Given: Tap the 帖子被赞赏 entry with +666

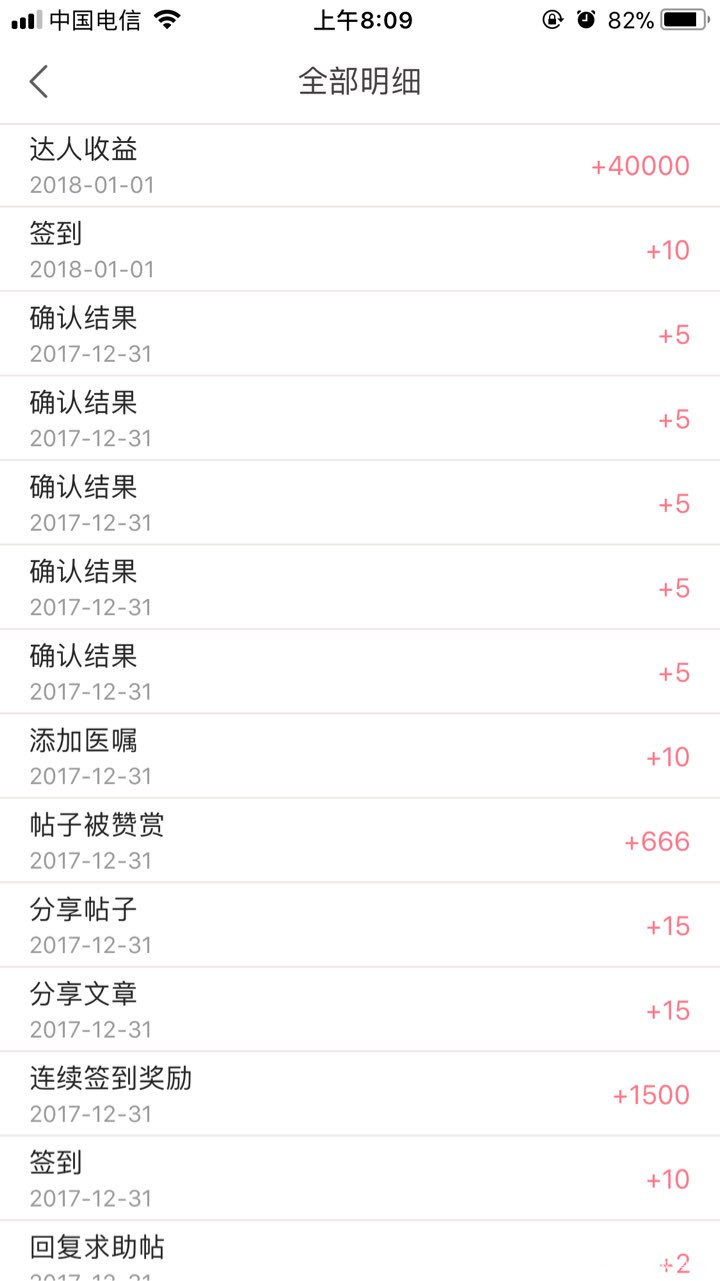Looking at the screenshot, I should (x=360, y=840).
